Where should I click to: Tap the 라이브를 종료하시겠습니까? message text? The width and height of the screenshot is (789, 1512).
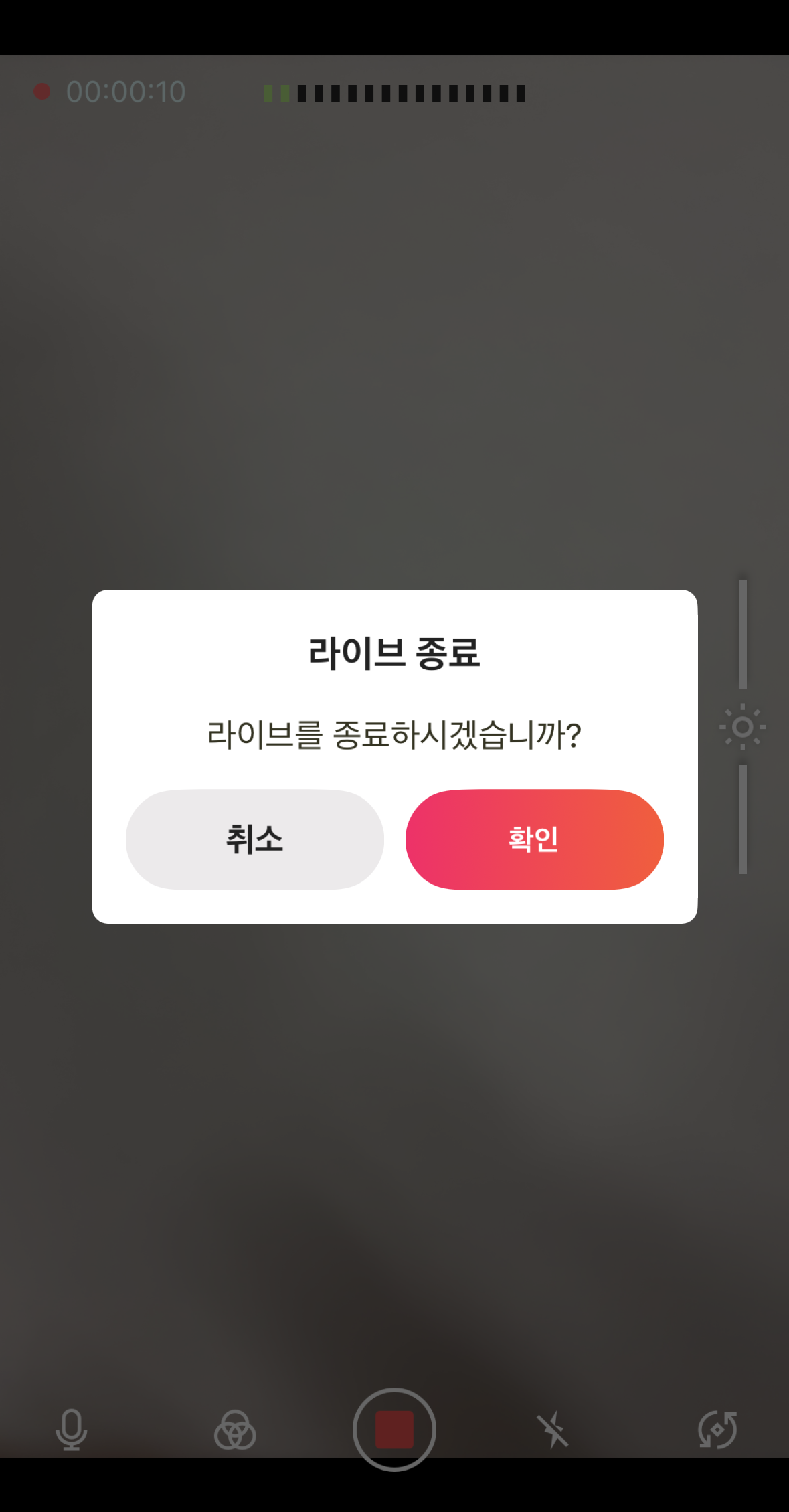394,733
